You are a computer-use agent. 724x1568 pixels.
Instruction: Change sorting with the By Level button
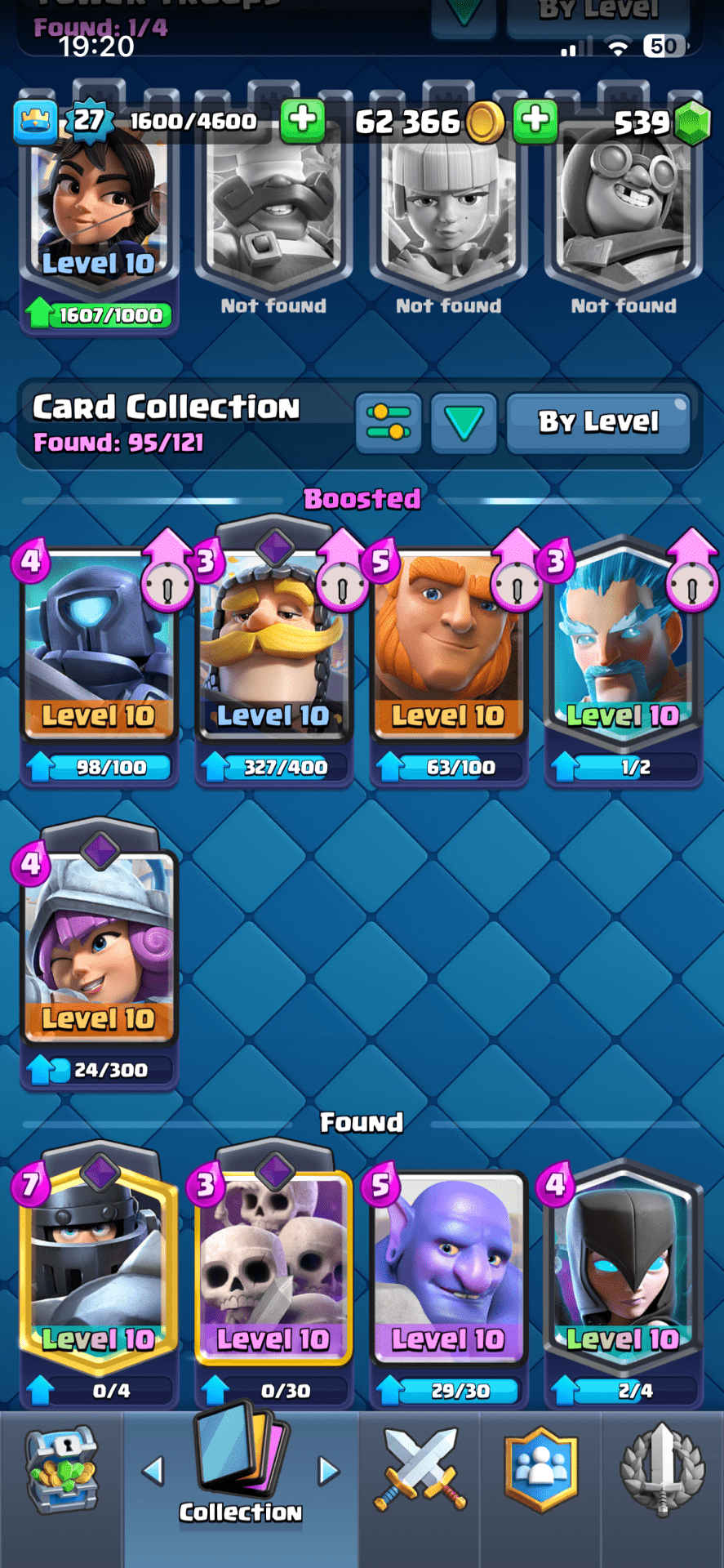tap(597, 421)
